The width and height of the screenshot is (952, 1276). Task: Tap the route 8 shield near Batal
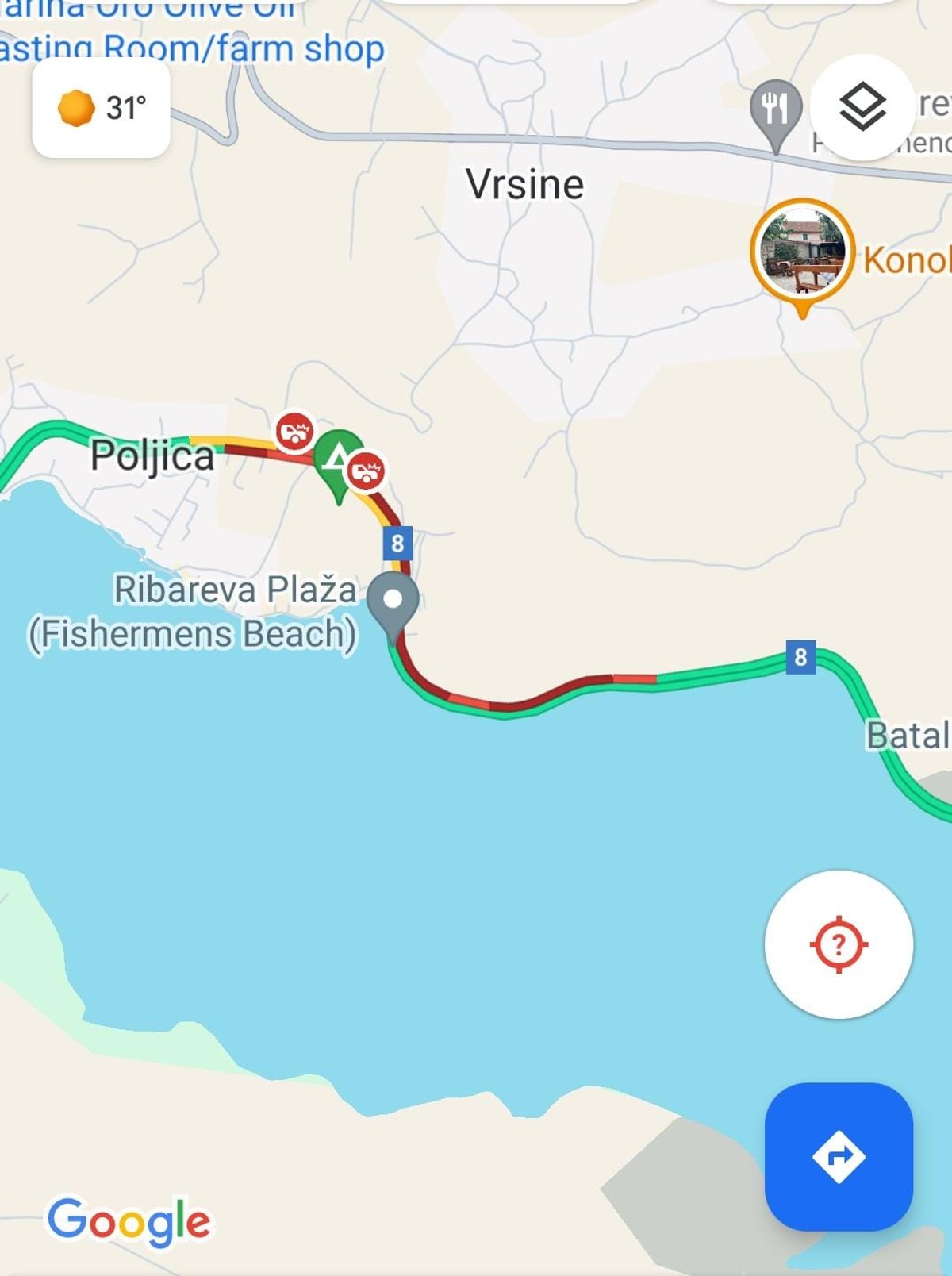(800, 656)
